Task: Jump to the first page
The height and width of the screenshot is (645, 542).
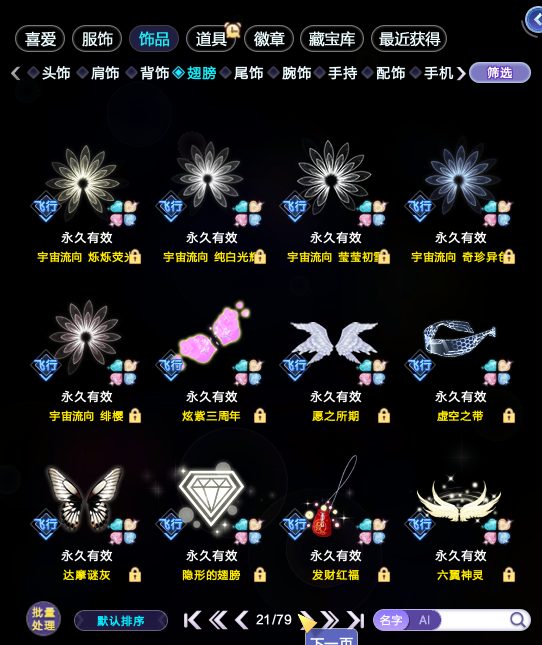Action: click(192, 620)
